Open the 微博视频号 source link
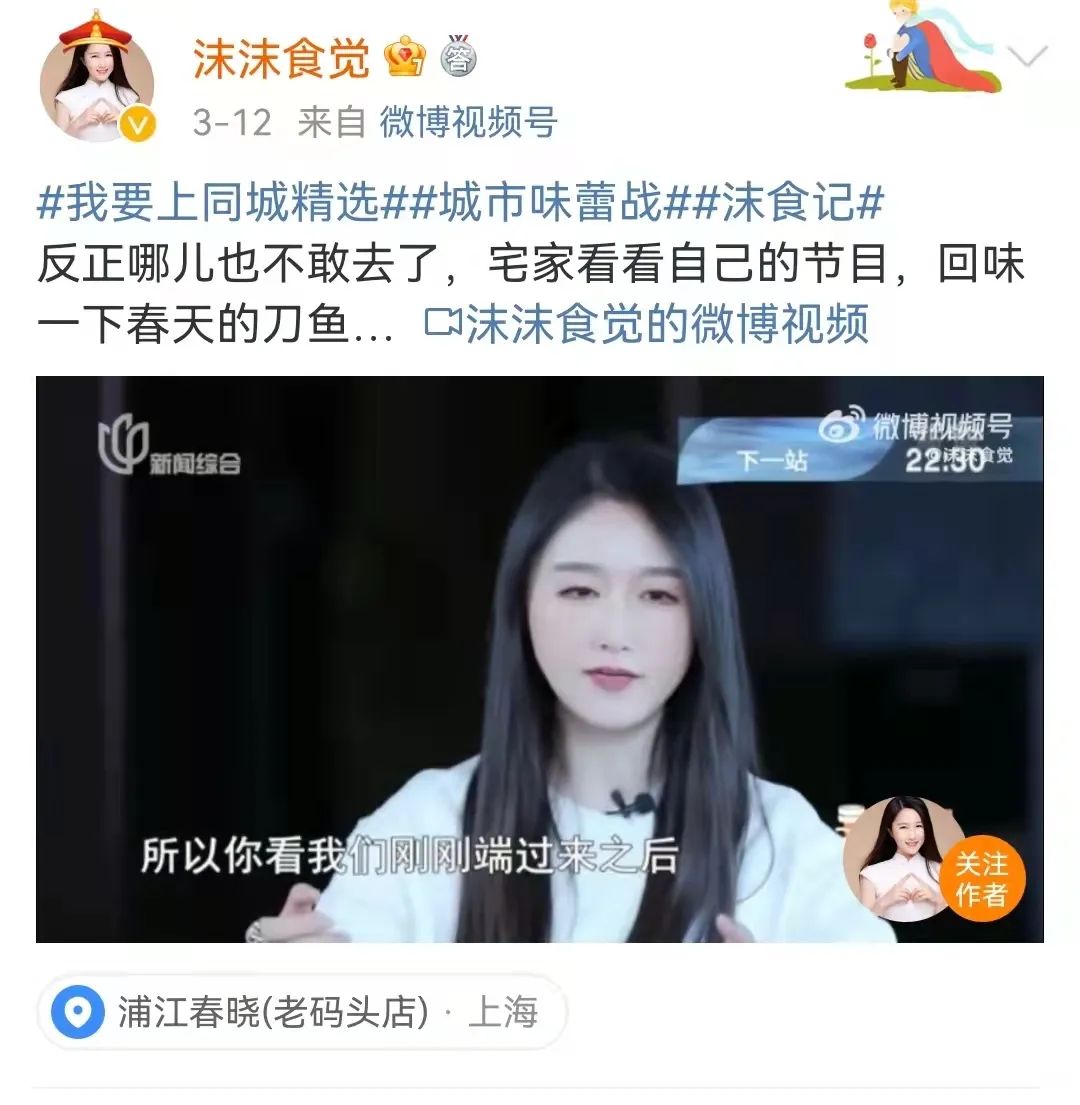The height and width of the screenshot is (1105, 1080). click(x=468, y=123)
